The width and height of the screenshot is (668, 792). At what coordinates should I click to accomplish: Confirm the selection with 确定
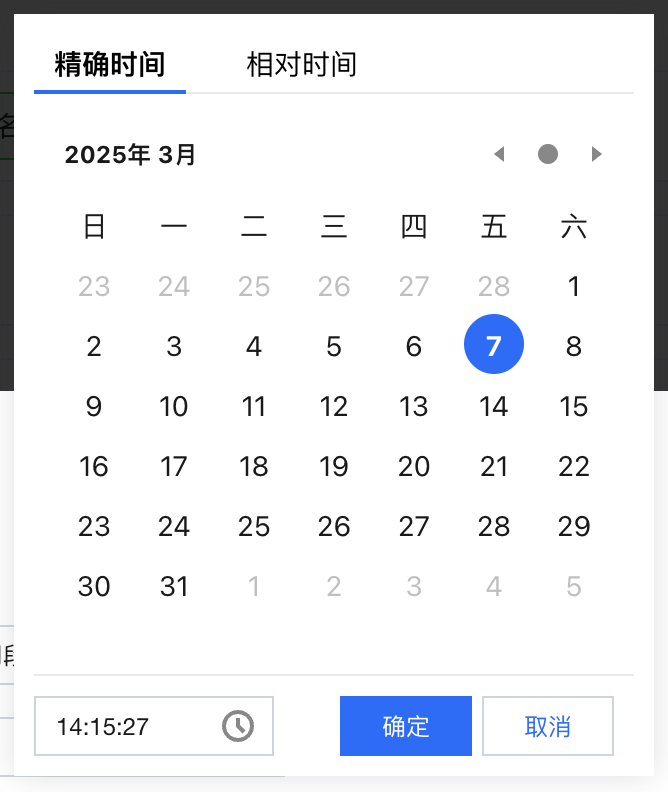(406, 726)
